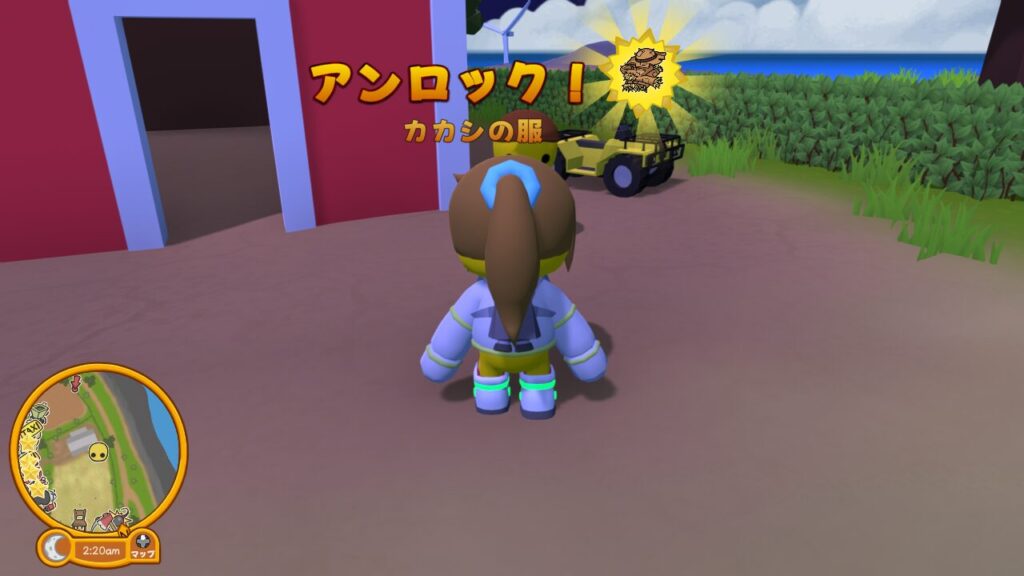Open the マップ map button

pyautogui.click(x=144, y=546)
